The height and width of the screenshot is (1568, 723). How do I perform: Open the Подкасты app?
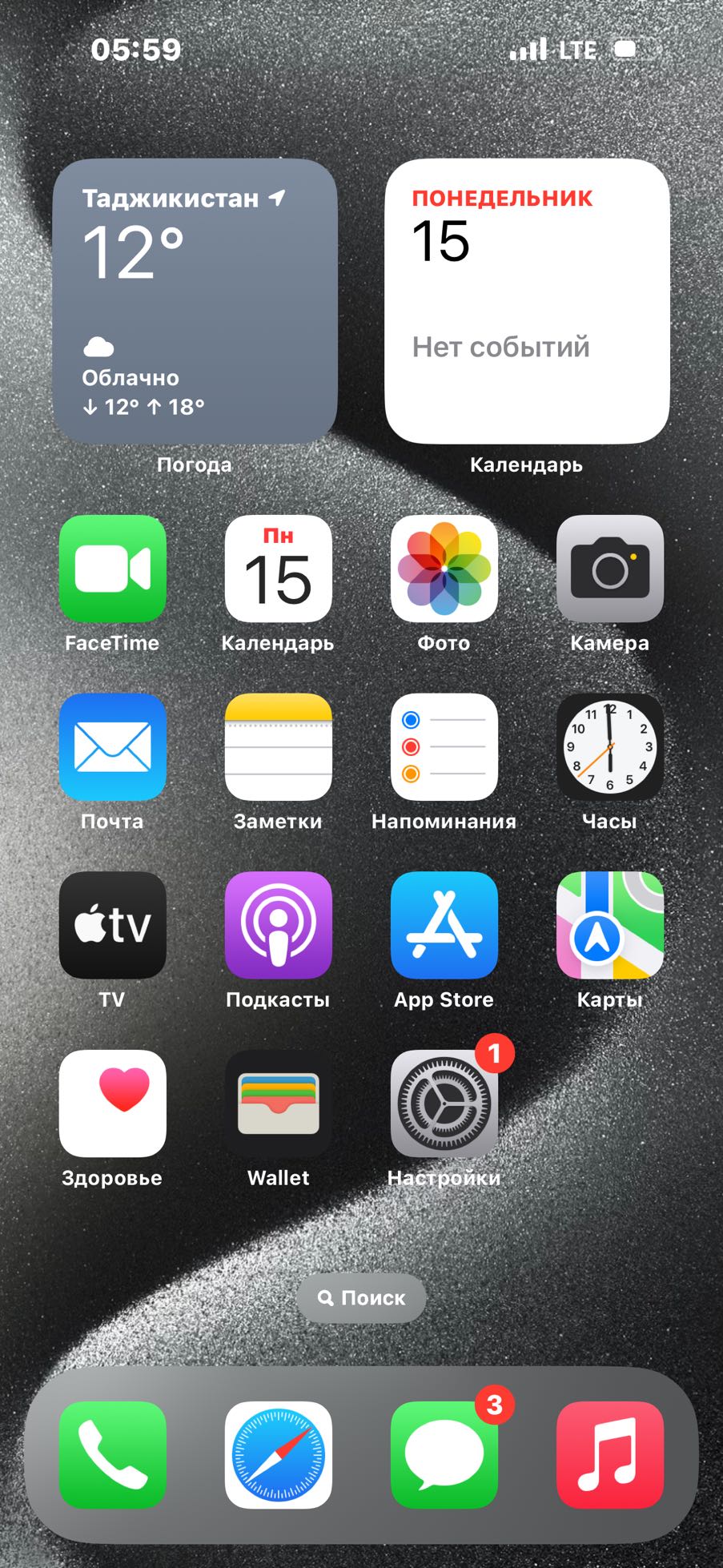(279, 925)
